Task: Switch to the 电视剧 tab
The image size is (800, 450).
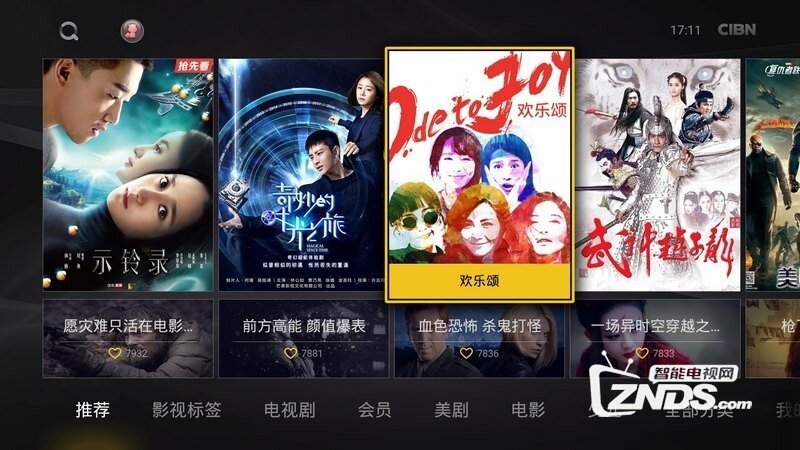Action: tap(290, 410)
